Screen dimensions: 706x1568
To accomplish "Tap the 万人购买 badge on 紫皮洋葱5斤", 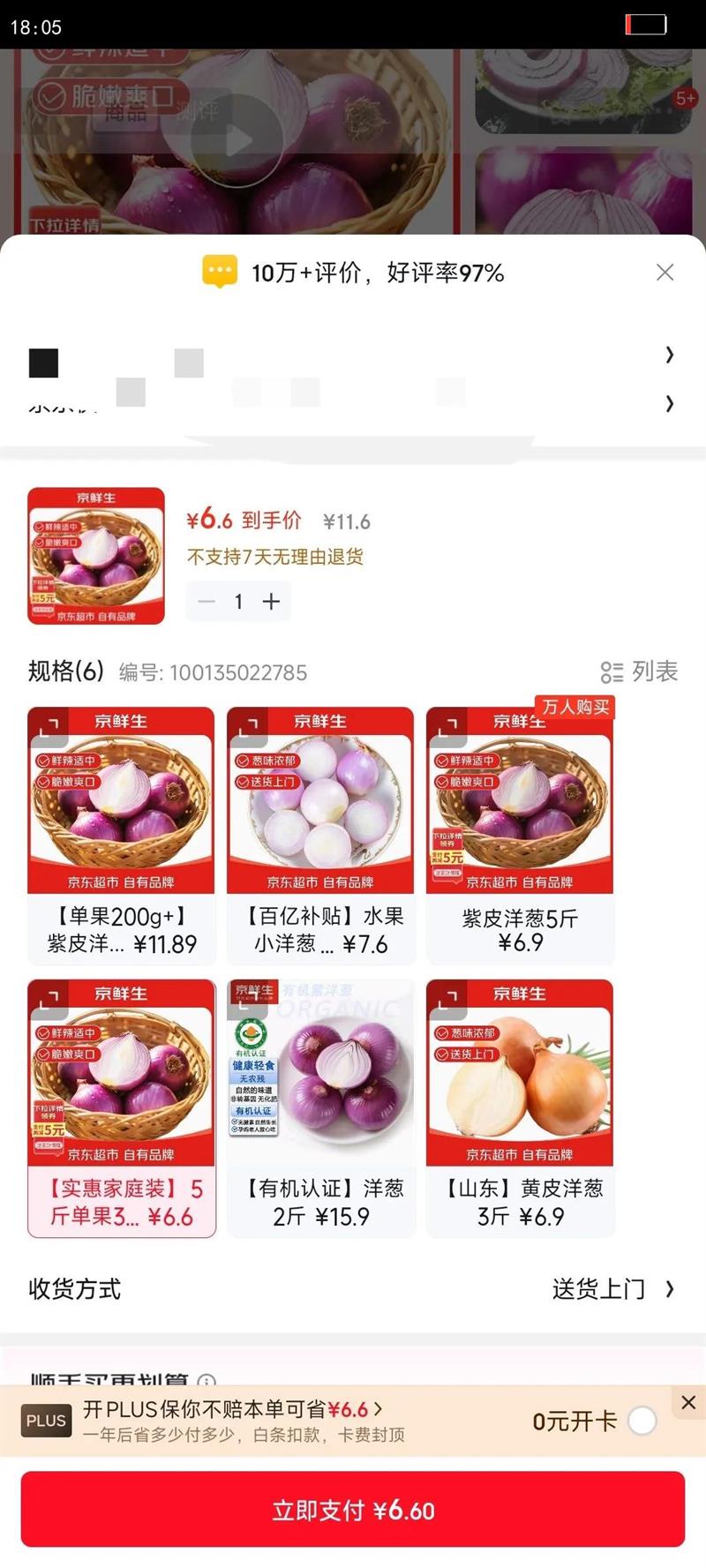I will [575, 708].
